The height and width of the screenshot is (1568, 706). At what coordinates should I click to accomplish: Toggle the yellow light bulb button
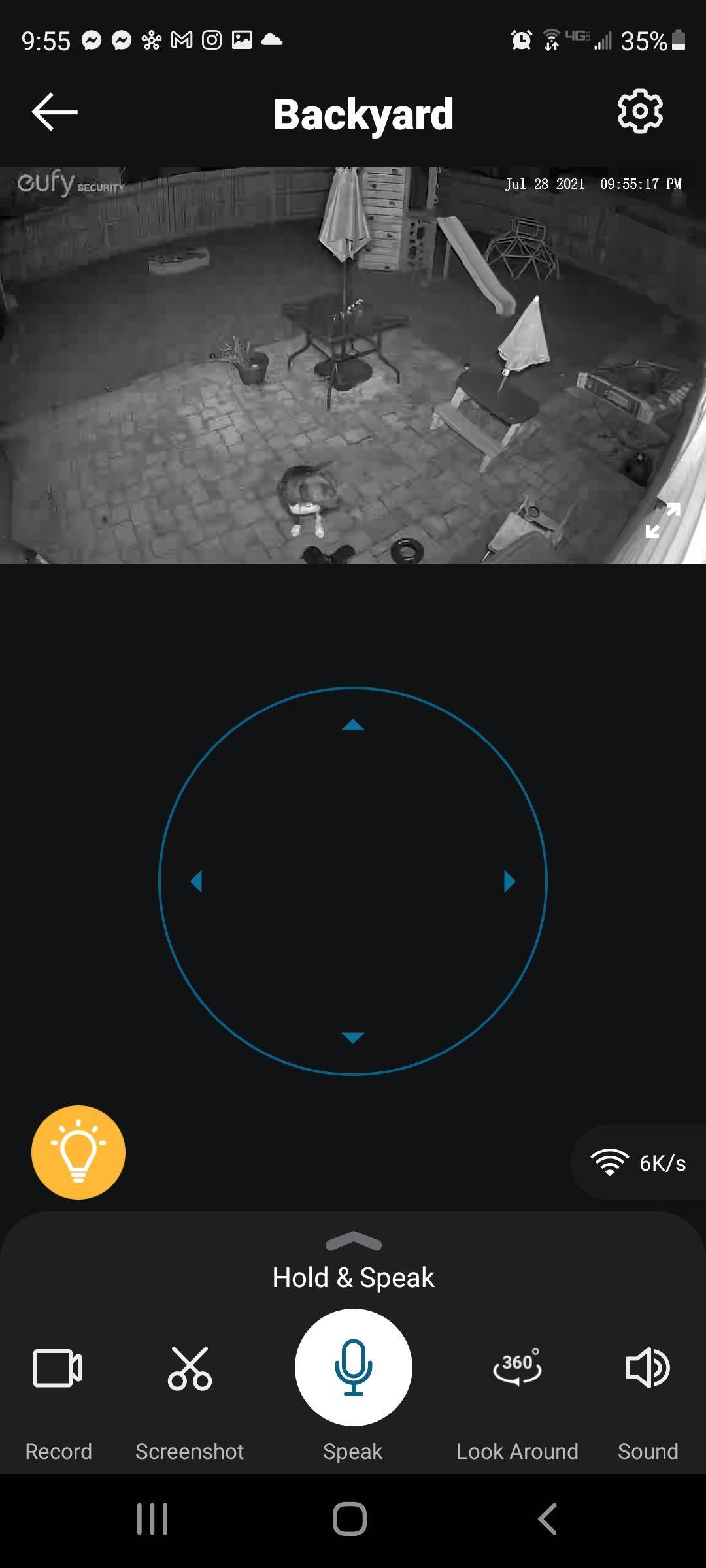click(78, 1152)
